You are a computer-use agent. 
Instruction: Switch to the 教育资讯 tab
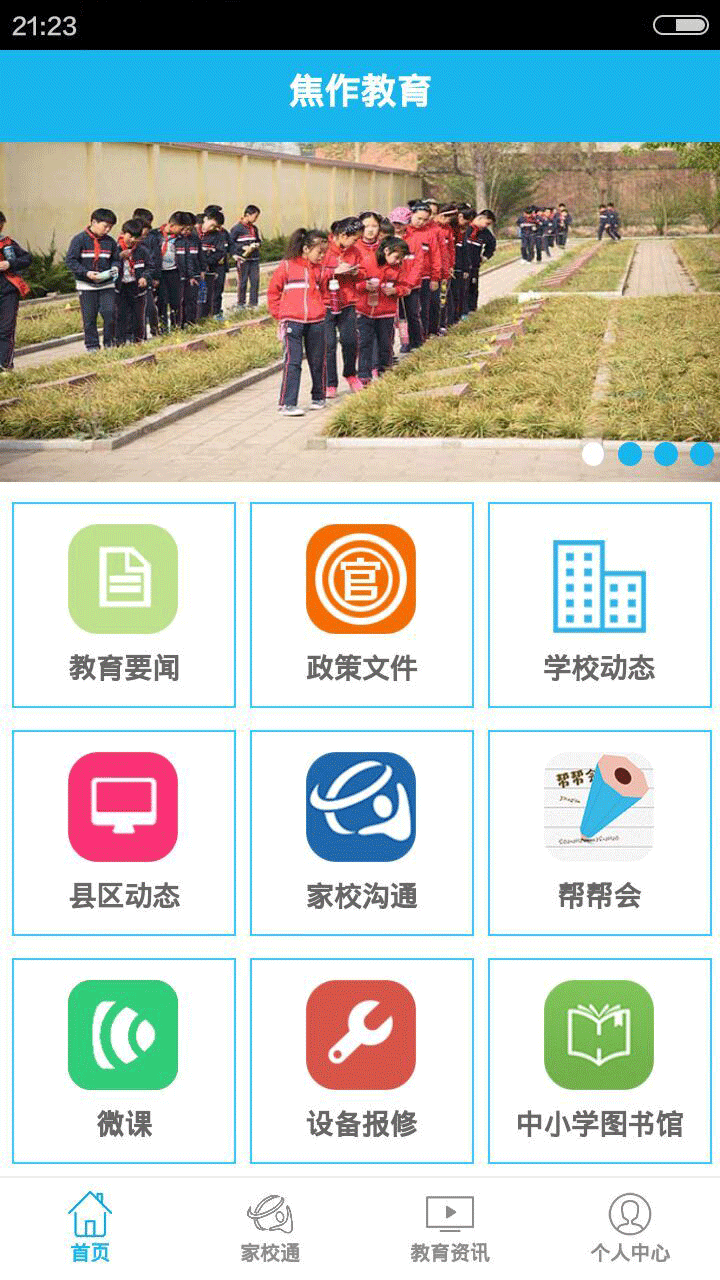point(450,1228)
